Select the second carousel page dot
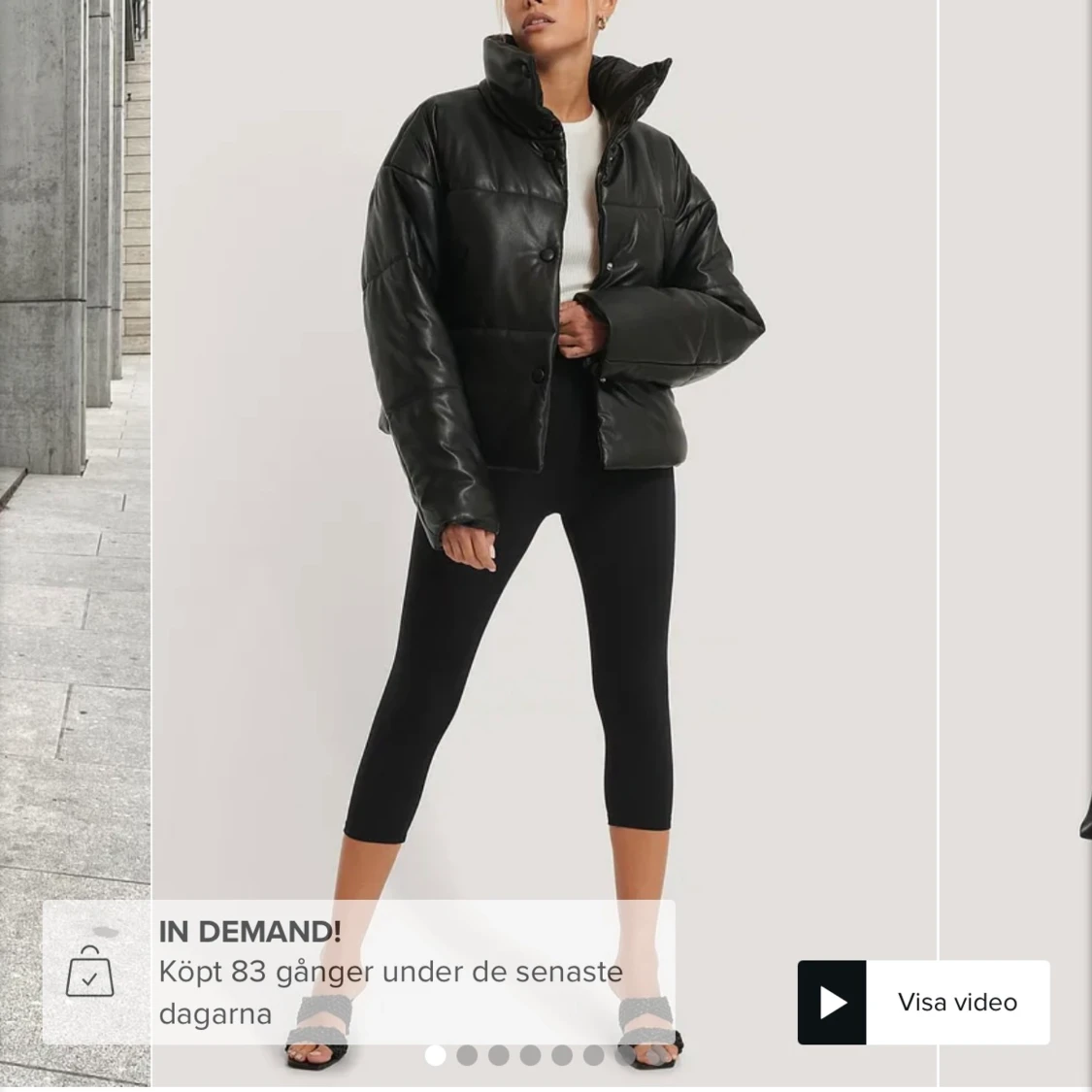The image size is (1092, 1092). coord(467,1055)
